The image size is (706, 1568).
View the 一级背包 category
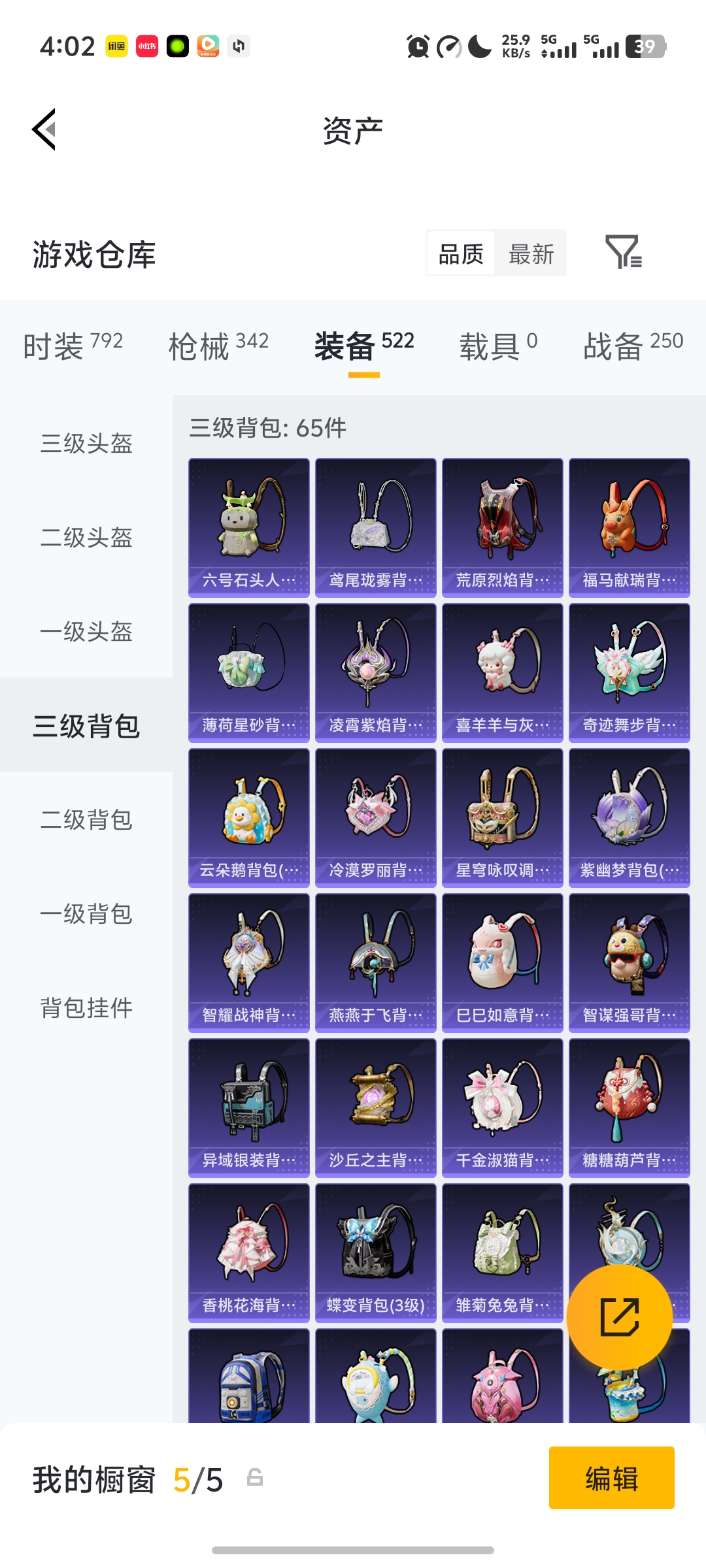click(x=86, y=914)
